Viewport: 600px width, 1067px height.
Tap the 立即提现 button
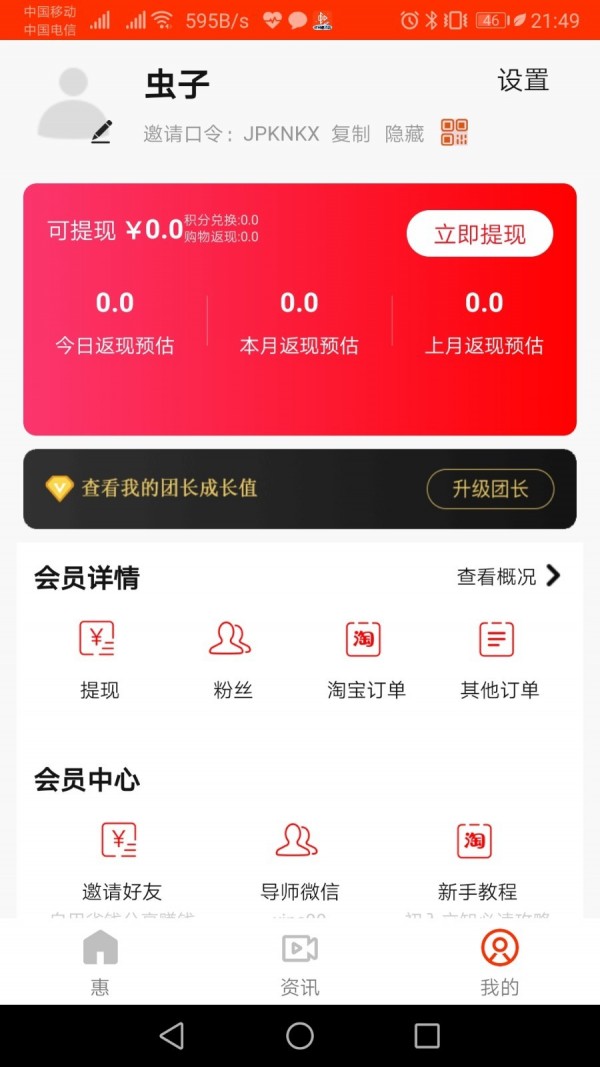[x=479, y=234]
